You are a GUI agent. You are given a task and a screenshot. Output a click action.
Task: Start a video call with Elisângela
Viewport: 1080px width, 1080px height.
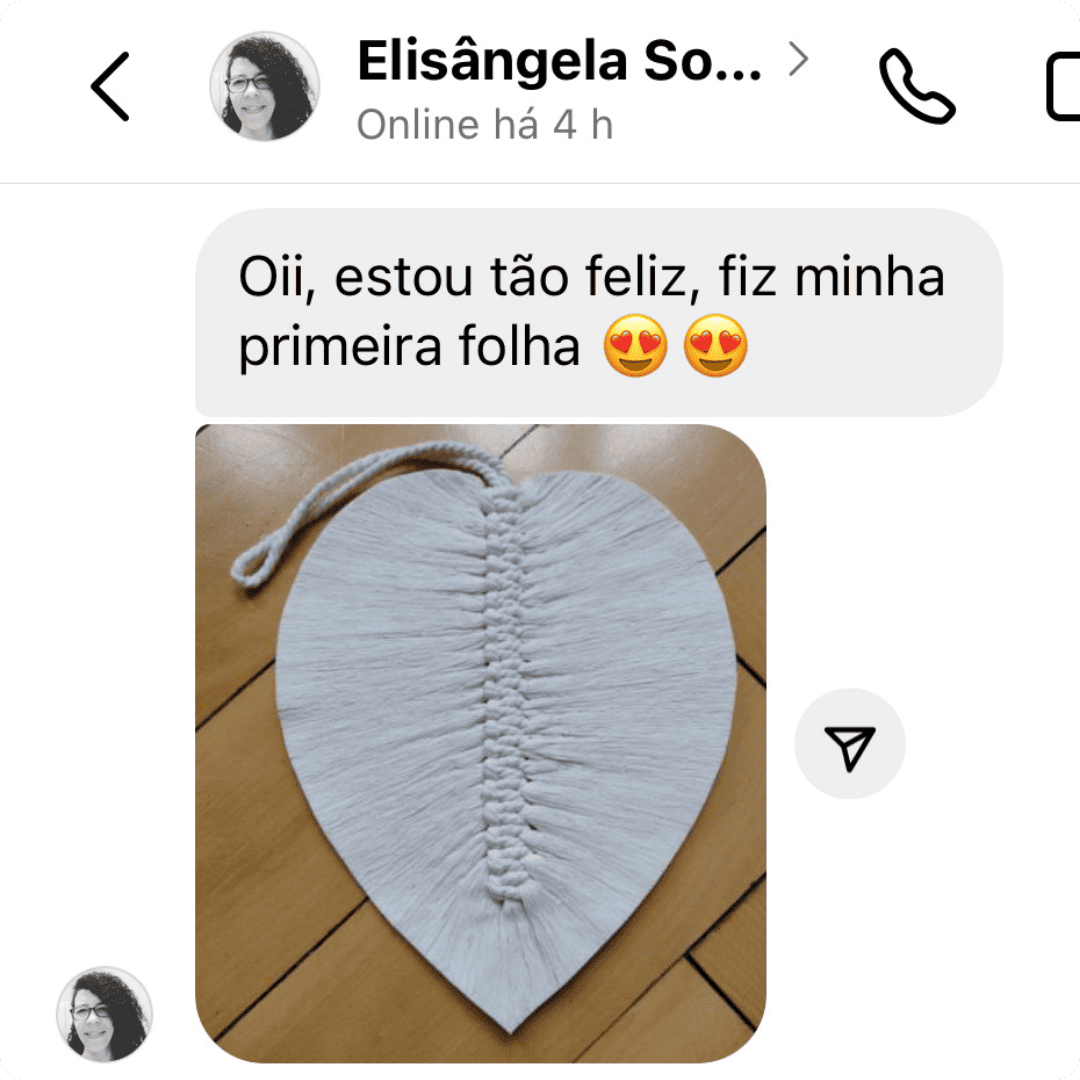[1062, 88]
